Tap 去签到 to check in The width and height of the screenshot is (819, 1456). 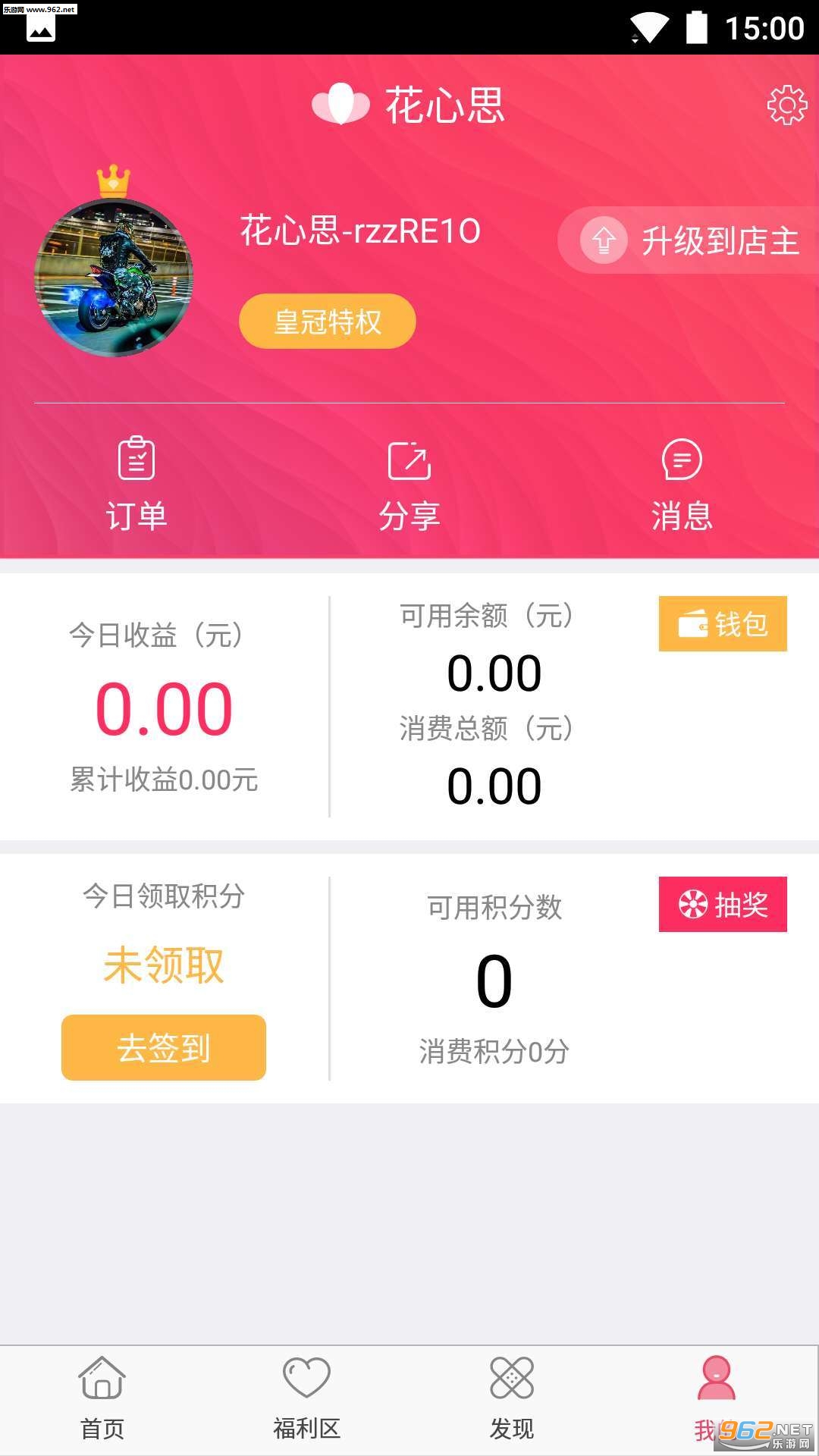164,1047
